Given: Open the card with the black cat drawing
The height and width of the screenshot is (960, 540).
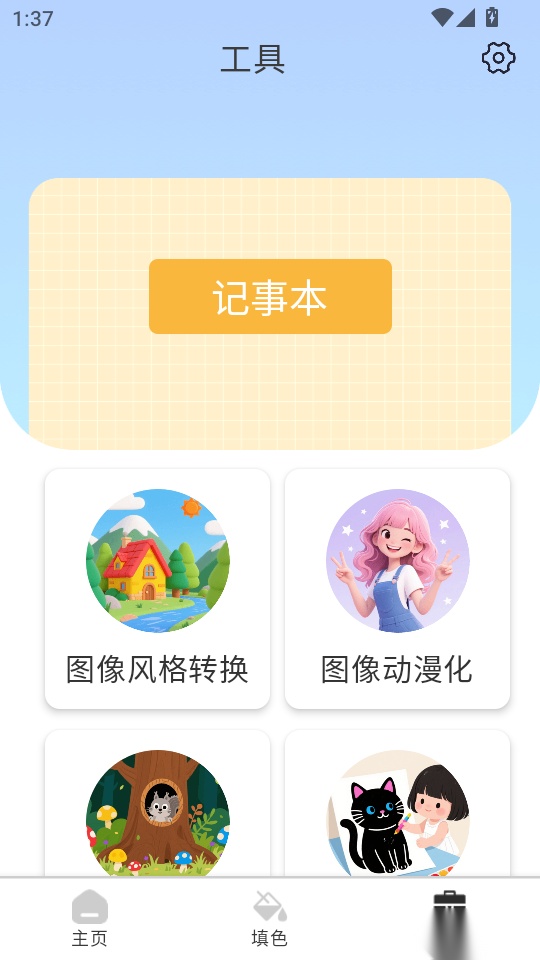Looking at the screenshot, I should click(397, 803).
